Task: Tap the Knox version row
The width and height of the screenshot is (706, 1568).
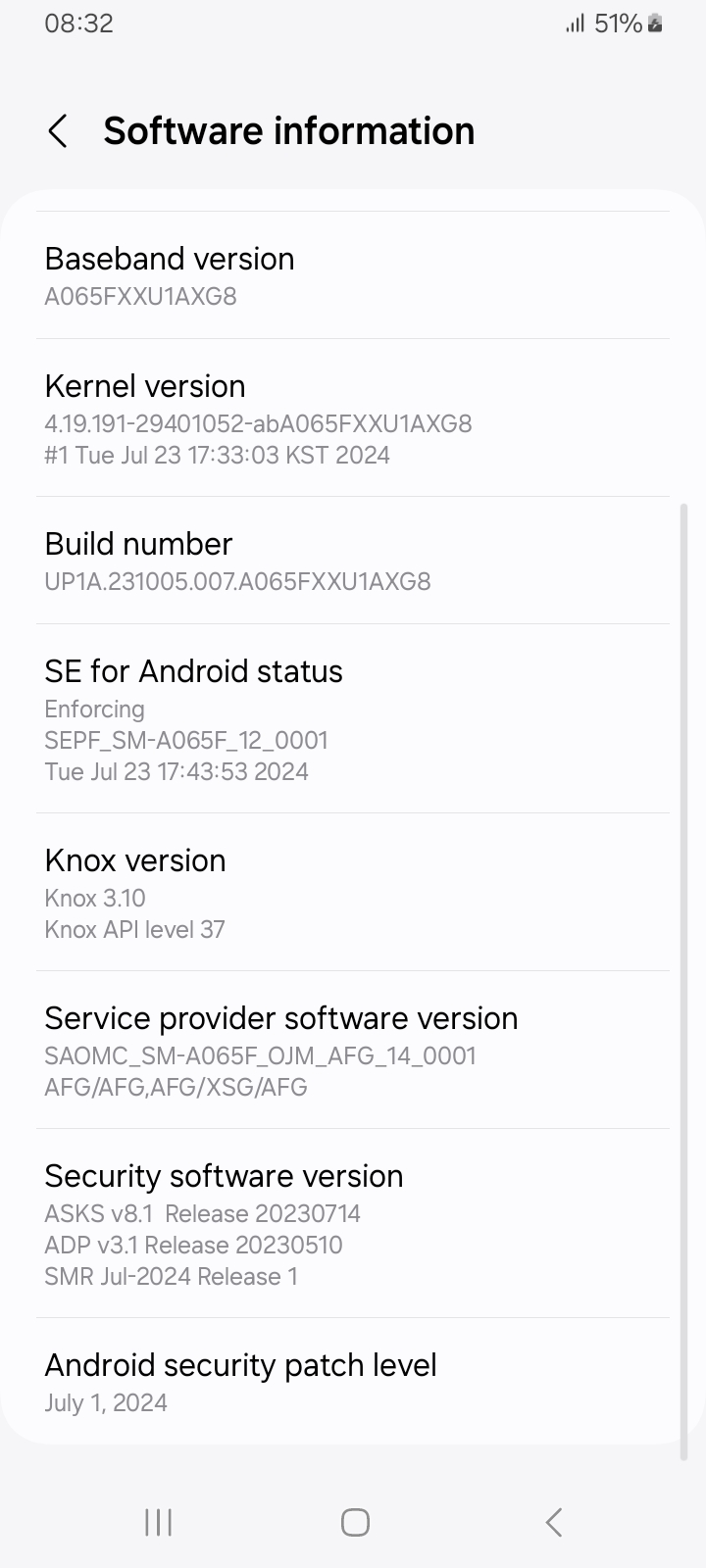Action: pos(353,892)
